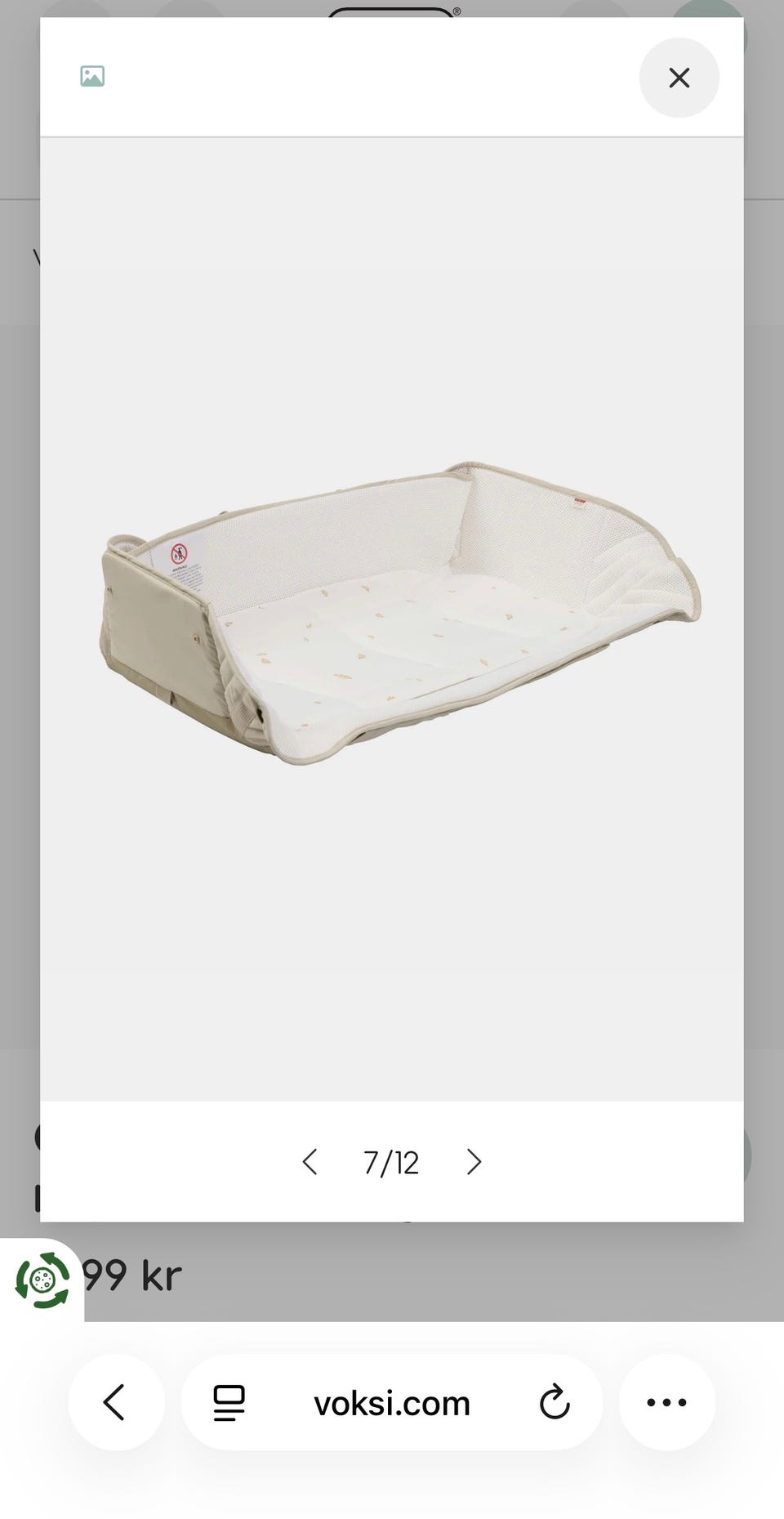The height and width of the screenshot is (1519, 784).
Task: Close the product image gallery
Action: click(679, 78)
